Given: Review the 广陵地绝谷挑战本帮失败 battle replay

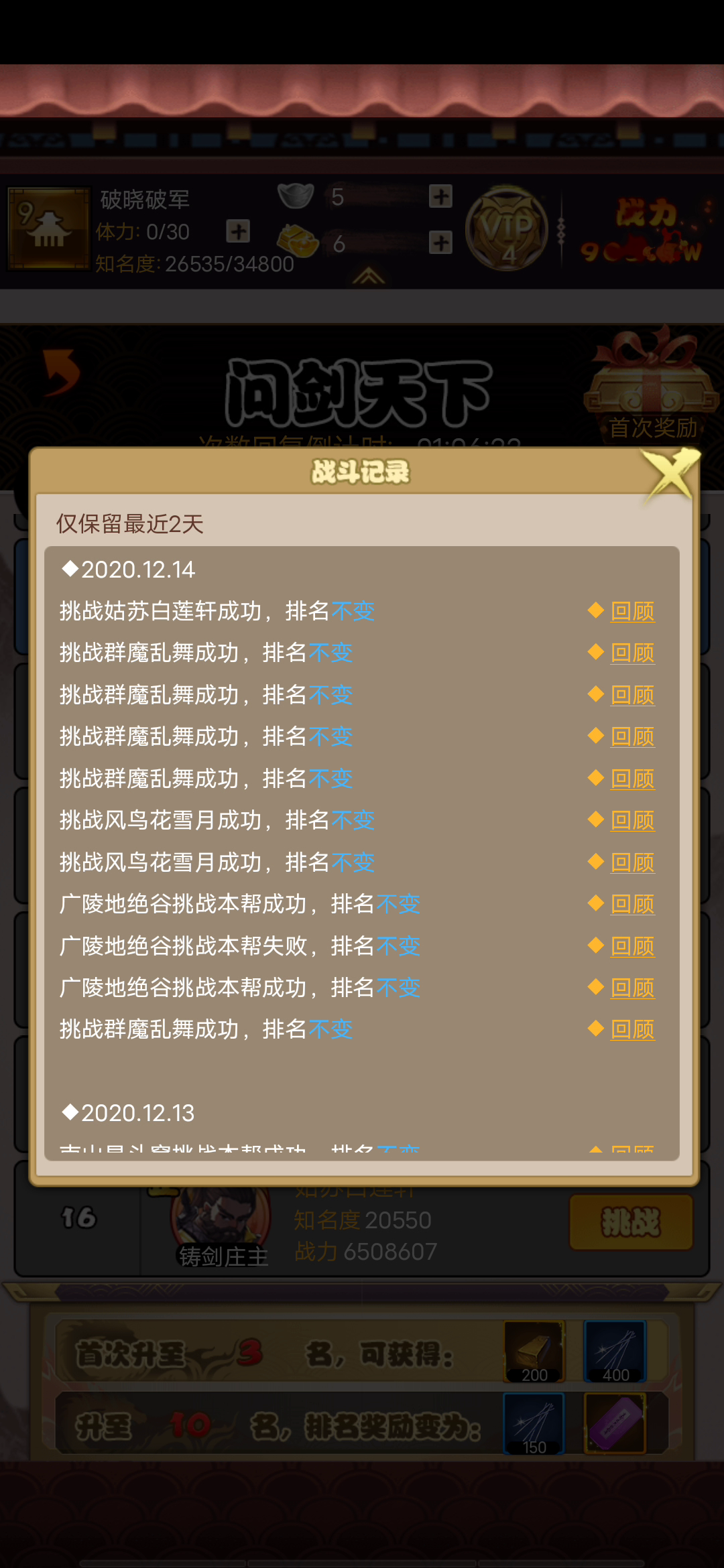Looking at the screenshot, I should tap(632, 946).
